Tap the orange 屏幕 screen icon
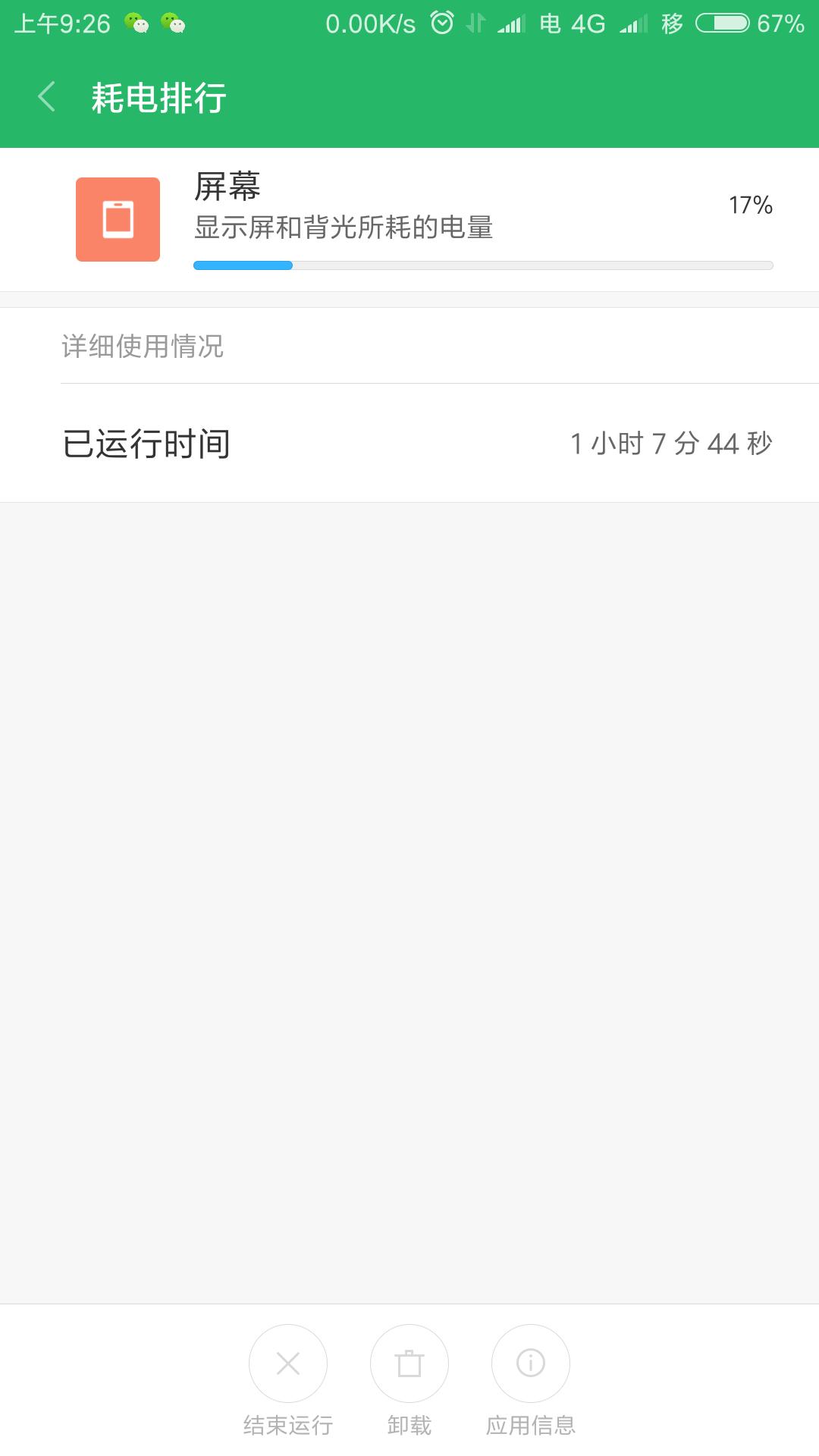819x1456 pixels. (x=118, y=218)
